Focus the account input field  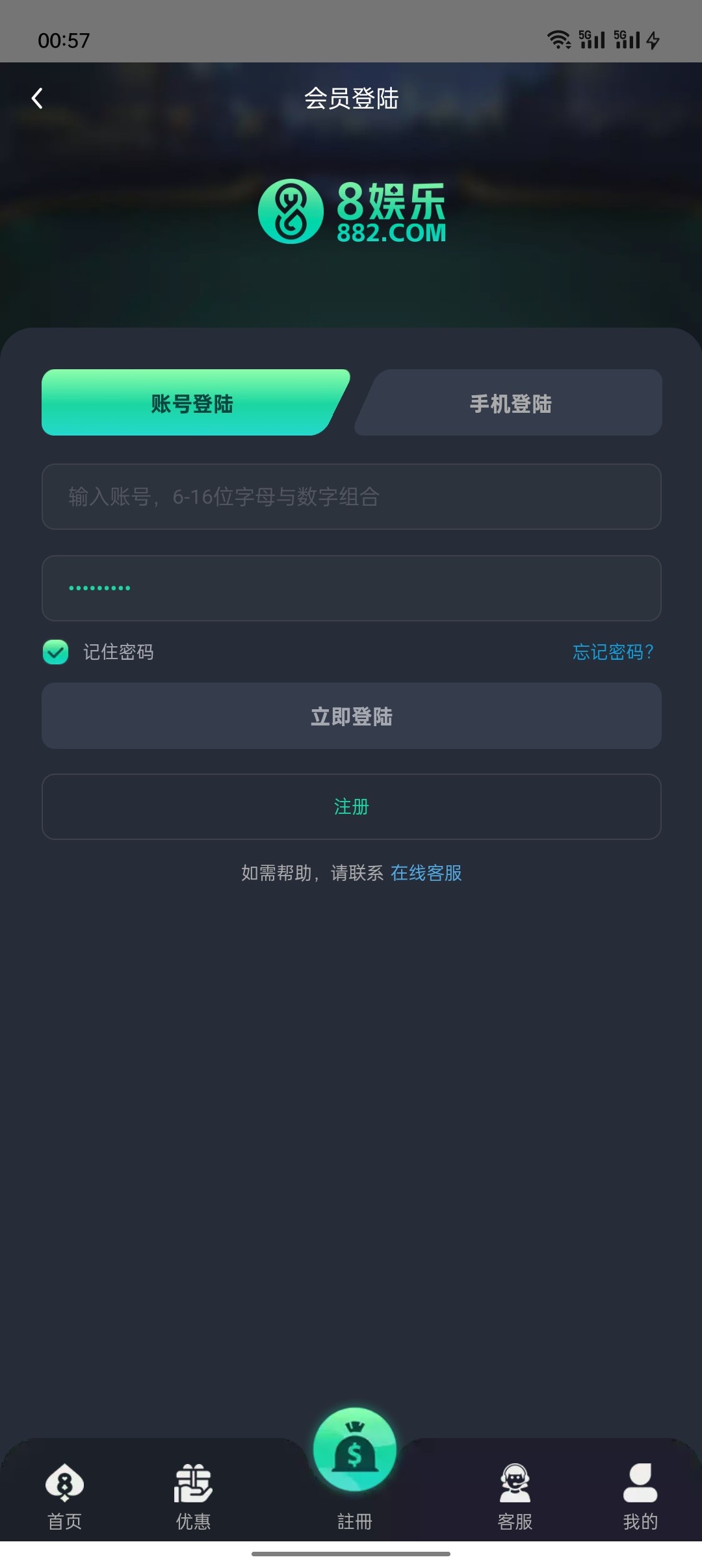point(351,497)
